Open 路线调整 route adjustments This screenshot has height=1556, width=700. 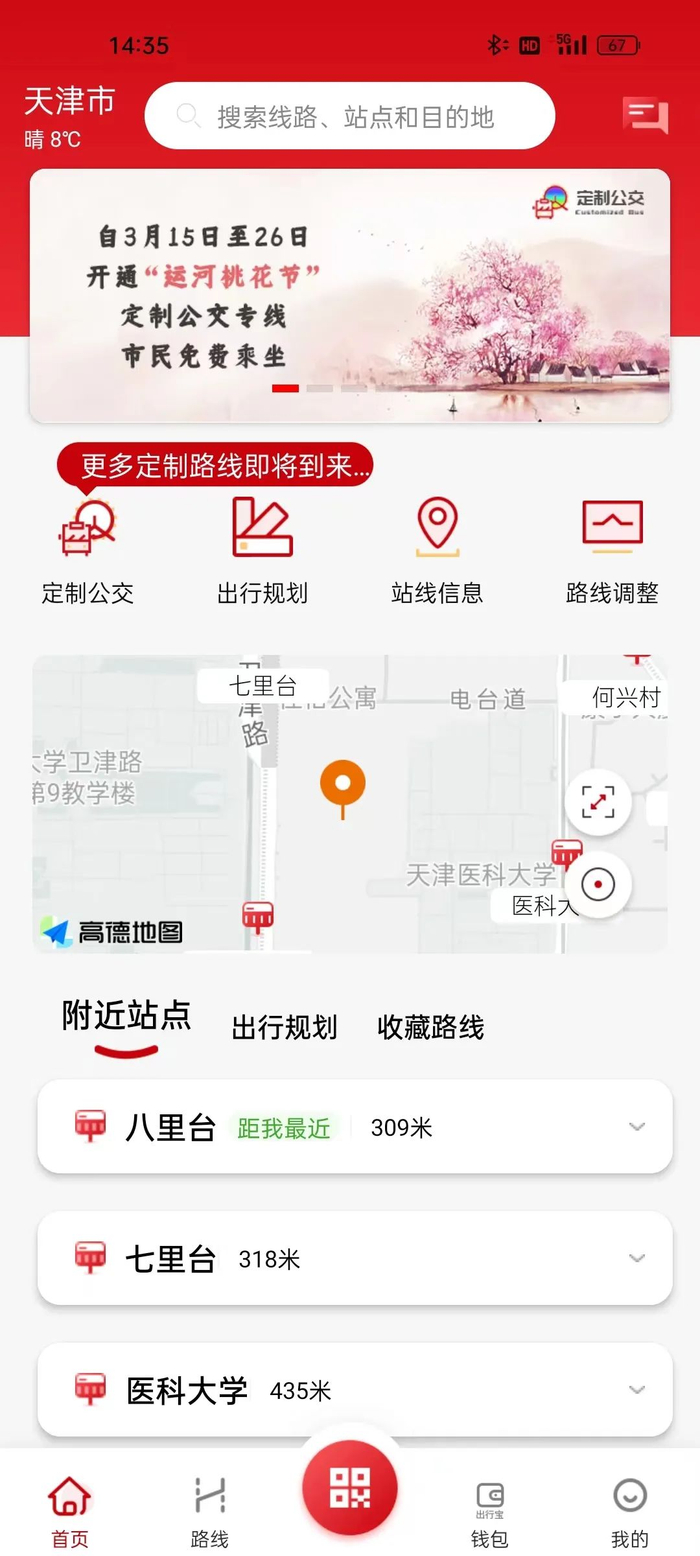click(x=612, y=551)
